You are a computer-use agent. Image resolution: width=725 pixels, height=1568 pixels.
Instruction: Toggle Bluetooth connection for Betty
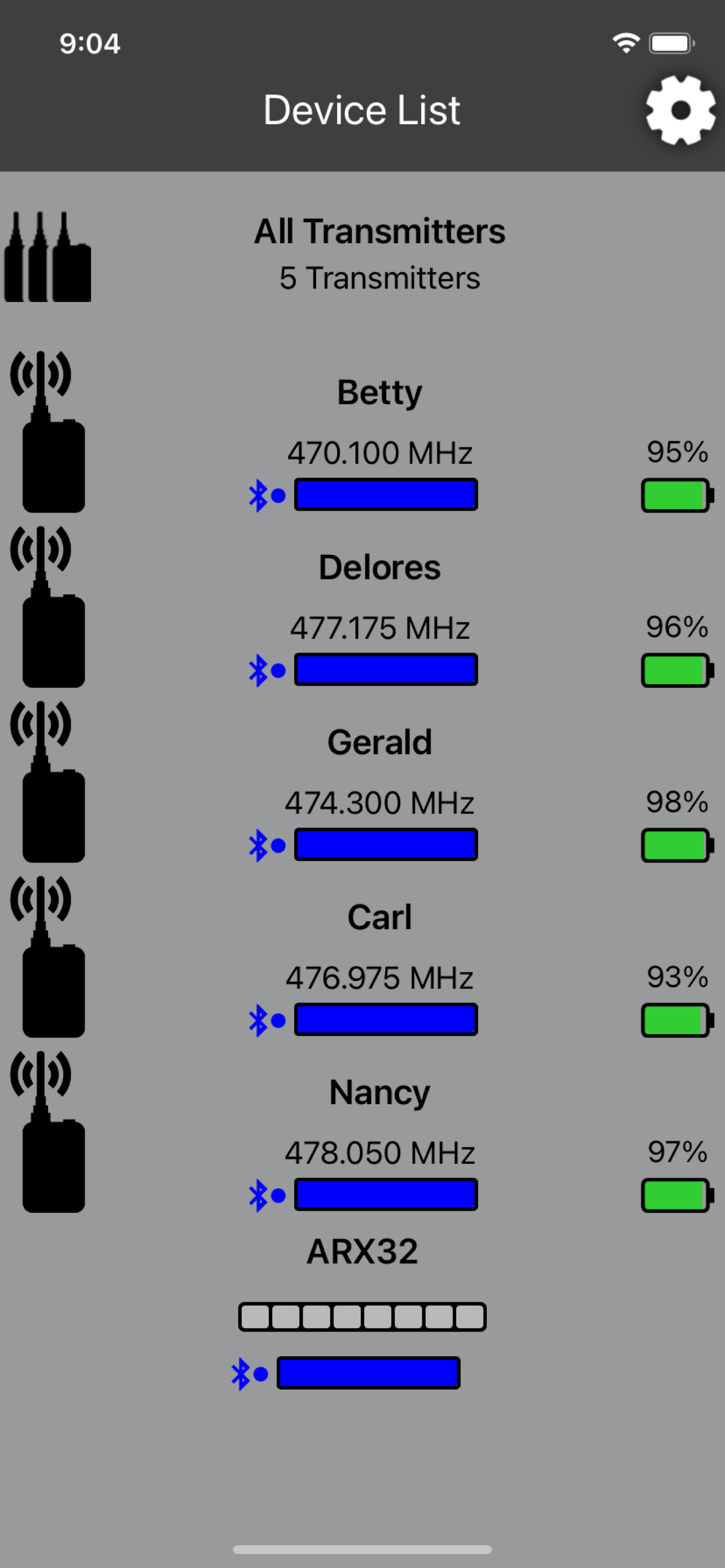[x=259, y=495]
